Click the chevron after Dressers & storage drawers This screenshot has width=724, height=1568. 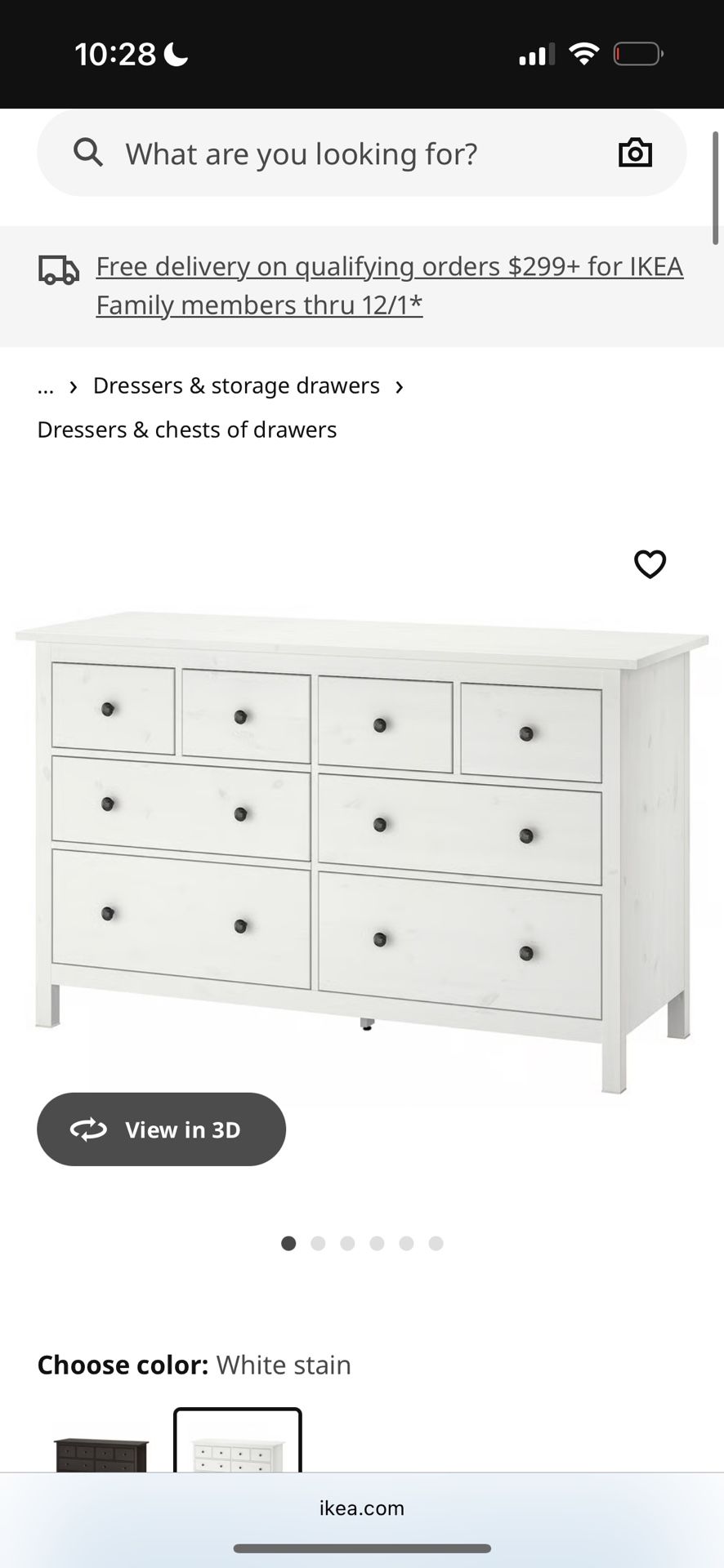400,386
